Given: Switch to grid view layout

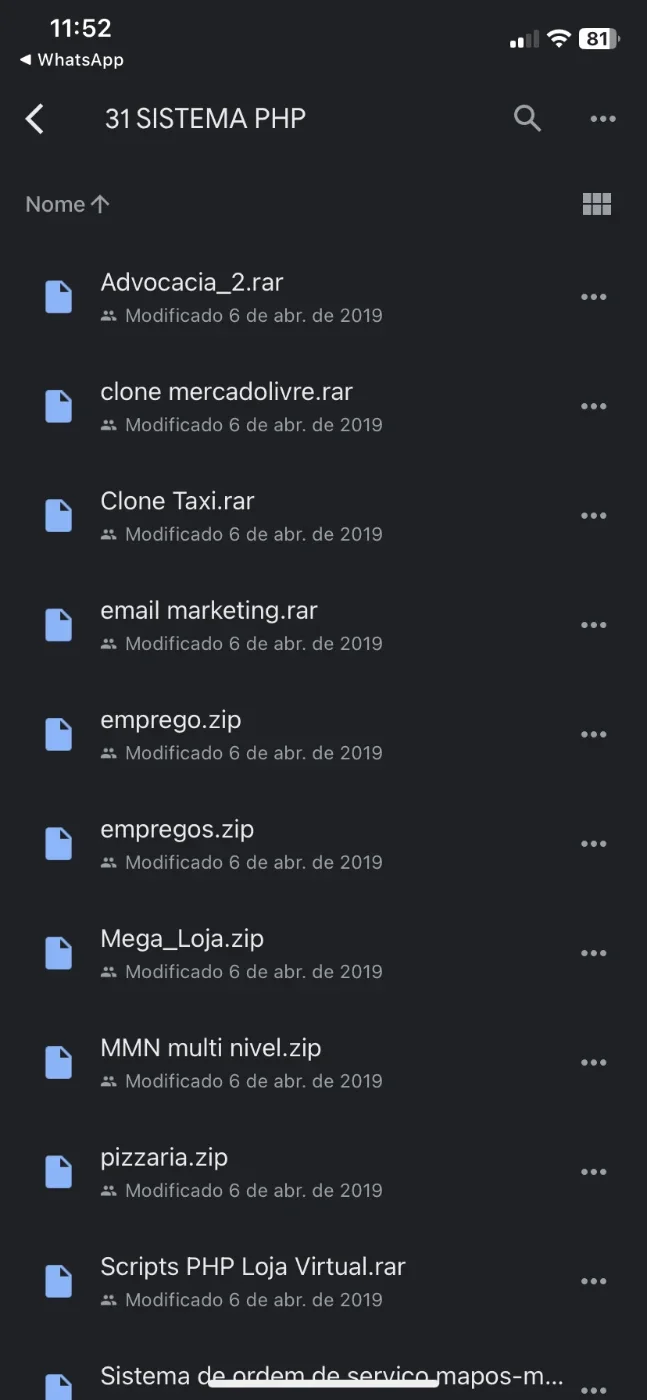Looking at the screenshot, I should click(x=597, y=205).
